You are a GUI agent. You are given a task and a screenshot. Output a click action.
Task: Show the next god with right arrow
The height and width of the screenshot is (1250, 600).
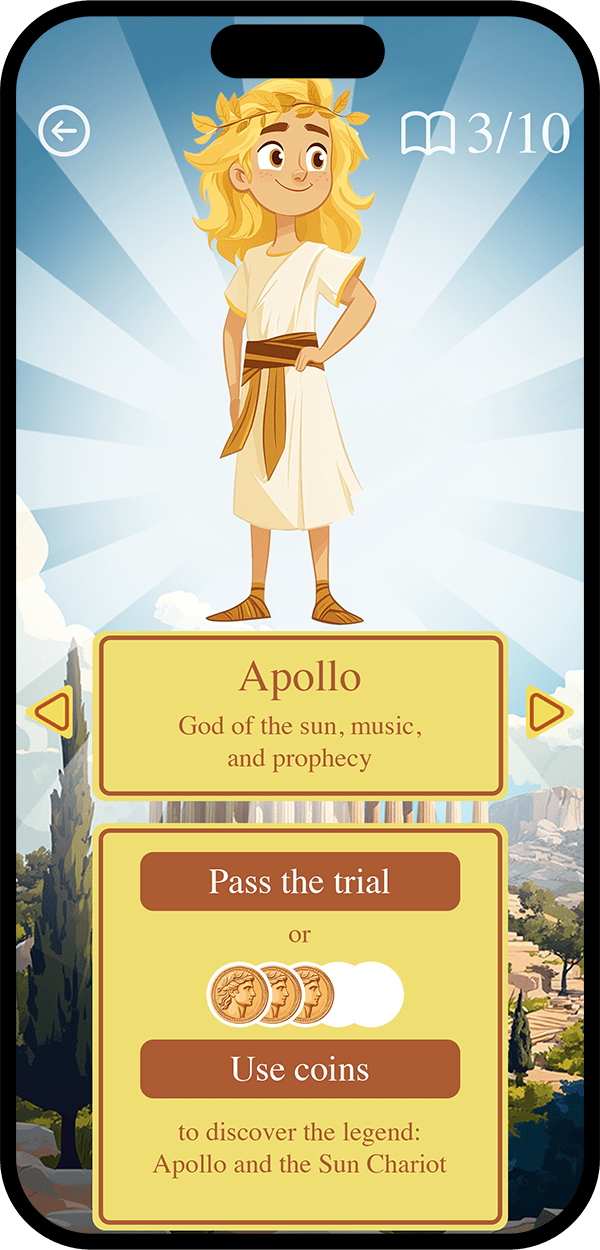point(547,713)
